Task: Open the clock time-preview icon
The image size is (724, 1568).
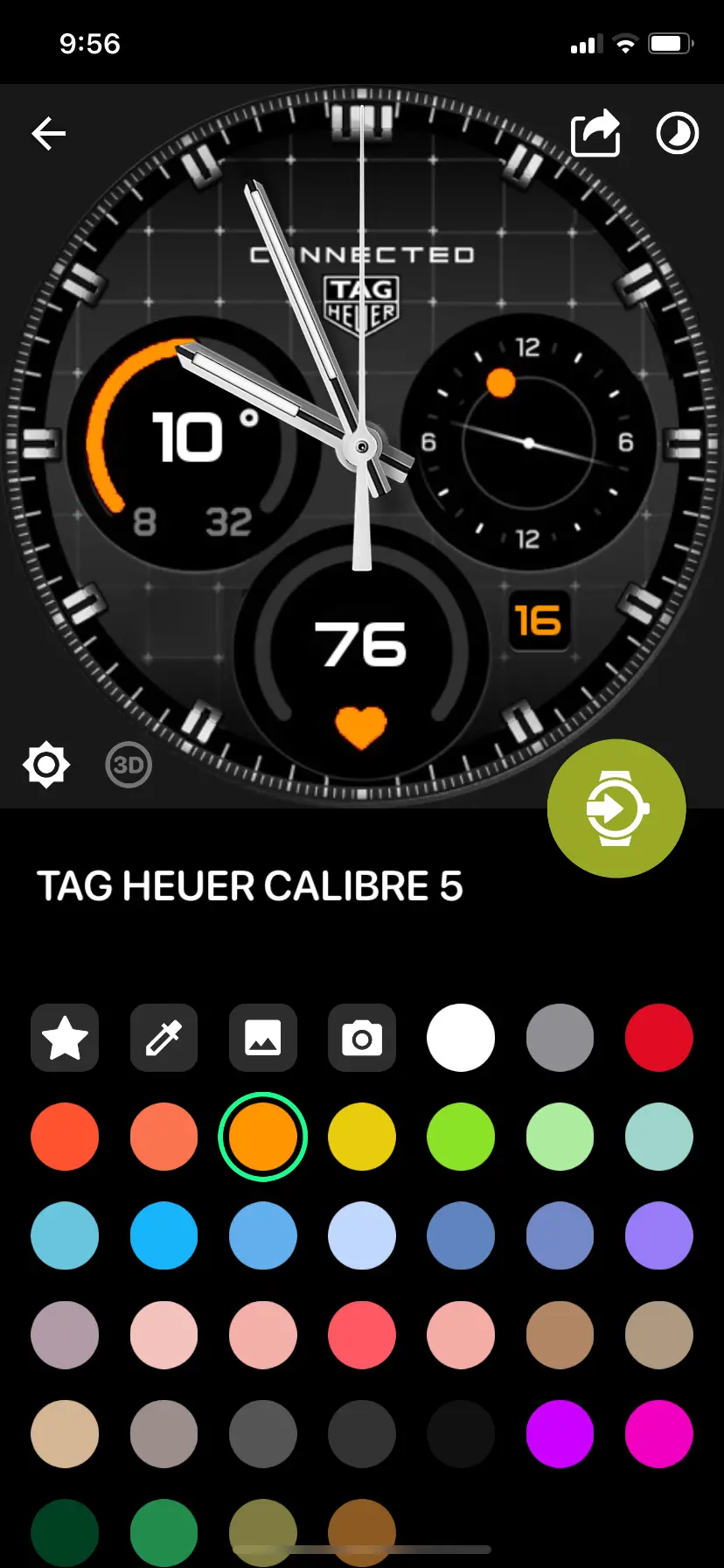Action: point(678,134)
